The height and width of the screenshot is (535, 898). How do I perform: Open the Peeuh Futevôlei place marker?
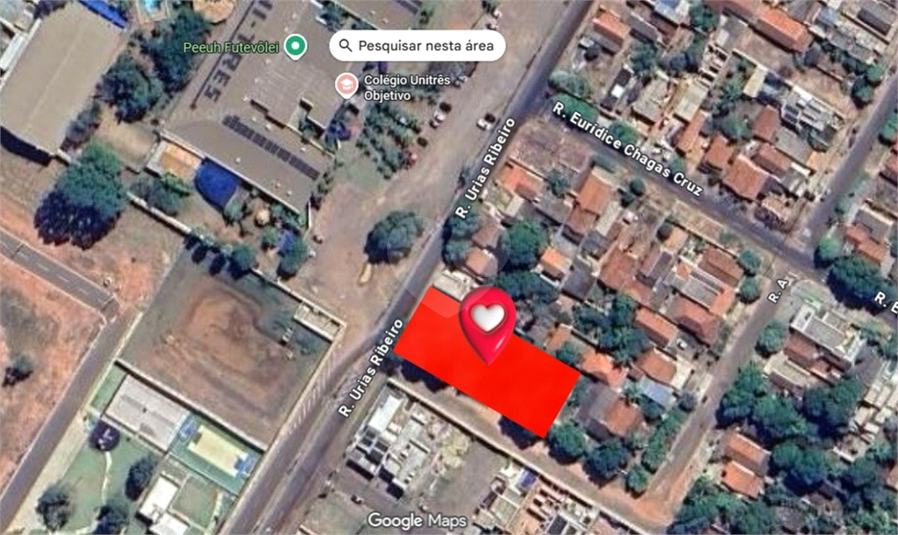(295, 46)
